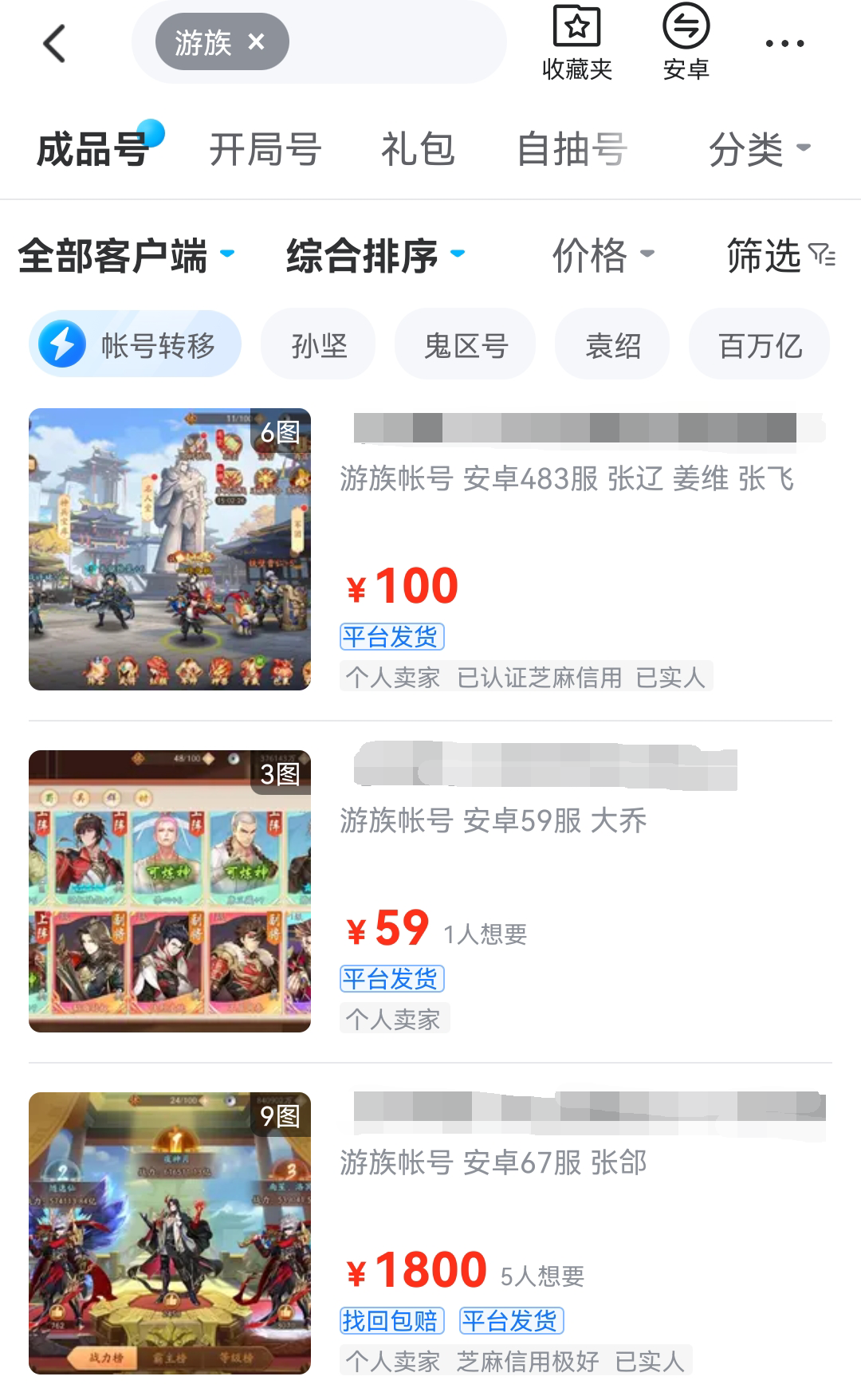Expand the 全部客户端 dropdown
This screenshot has width=861, height=1400.
click(x=126, y=256)
